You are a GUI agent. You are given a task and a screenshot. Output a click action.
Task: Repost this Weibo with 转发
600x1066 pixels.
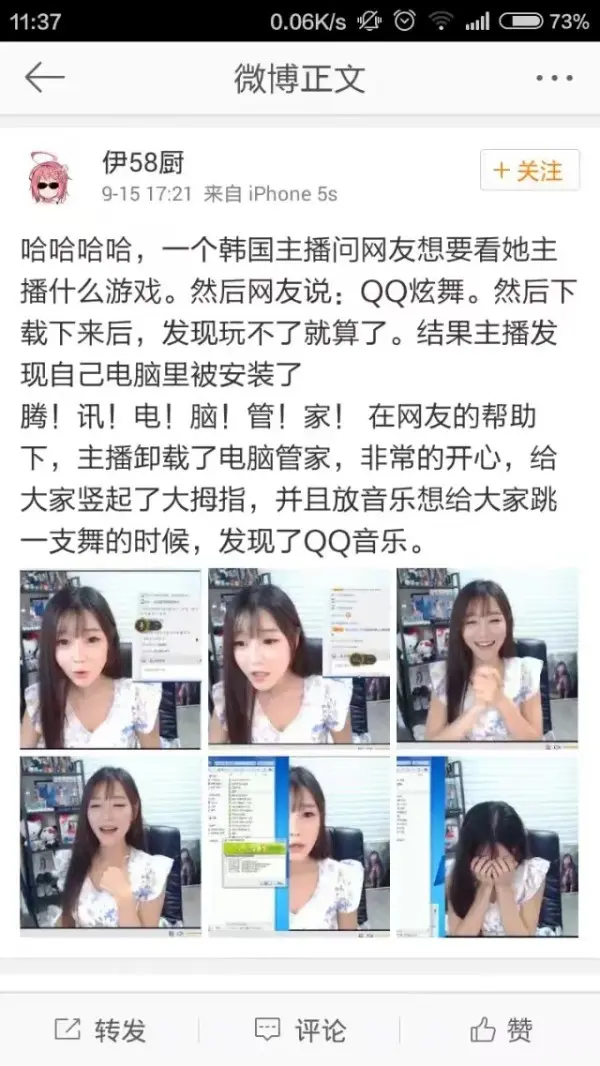pyautogui.click(x=100, y=1030)
